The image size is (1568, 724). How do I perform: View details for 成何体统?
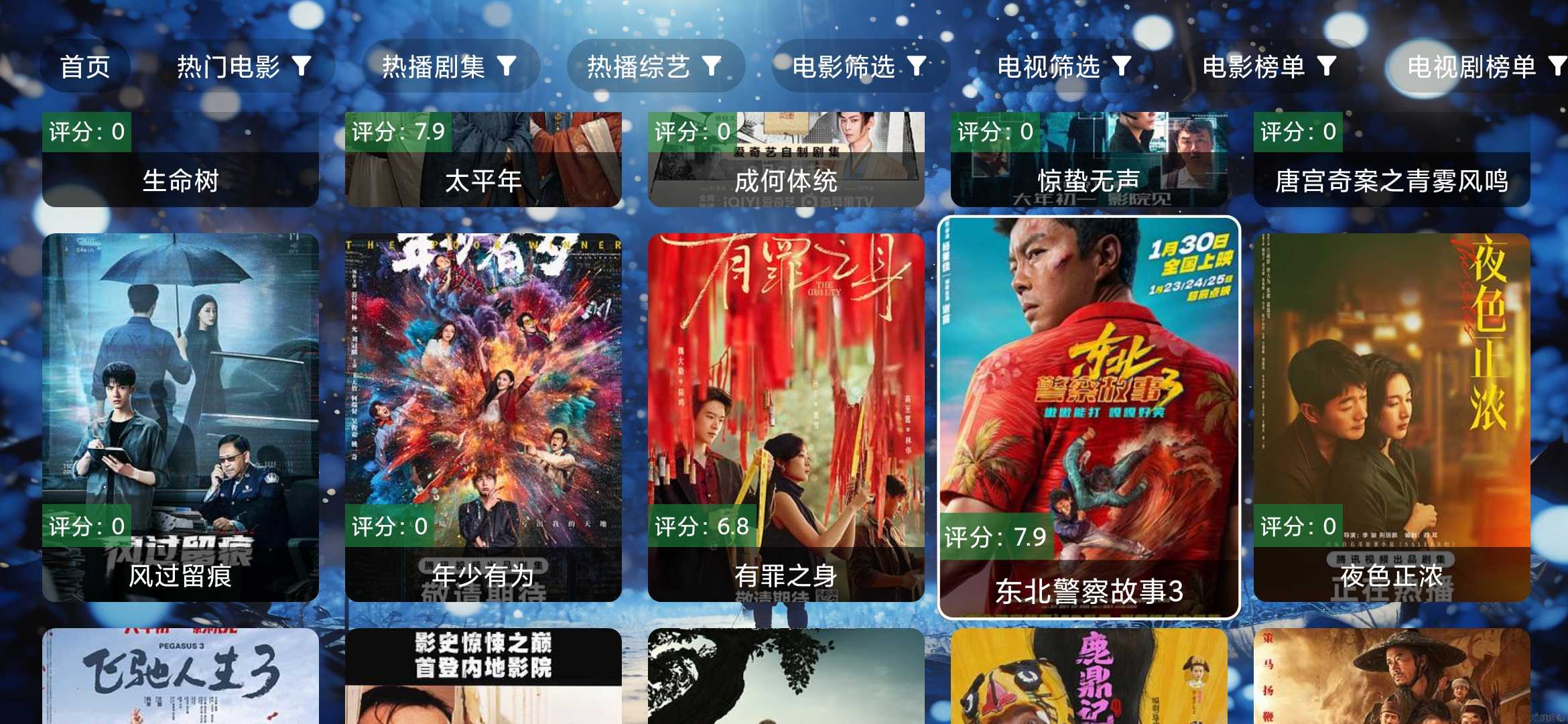(x=786, y=160)
